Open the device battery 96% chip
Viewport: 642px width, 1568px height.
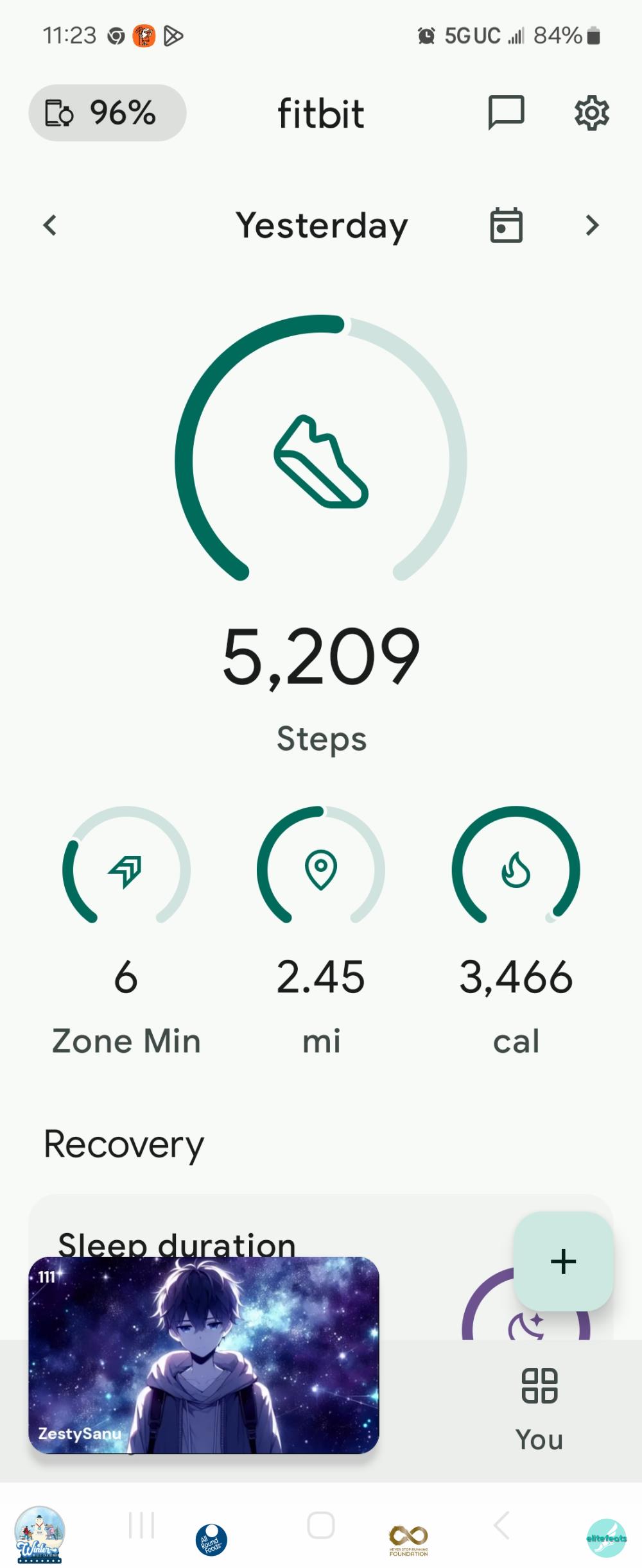[107, 113]
